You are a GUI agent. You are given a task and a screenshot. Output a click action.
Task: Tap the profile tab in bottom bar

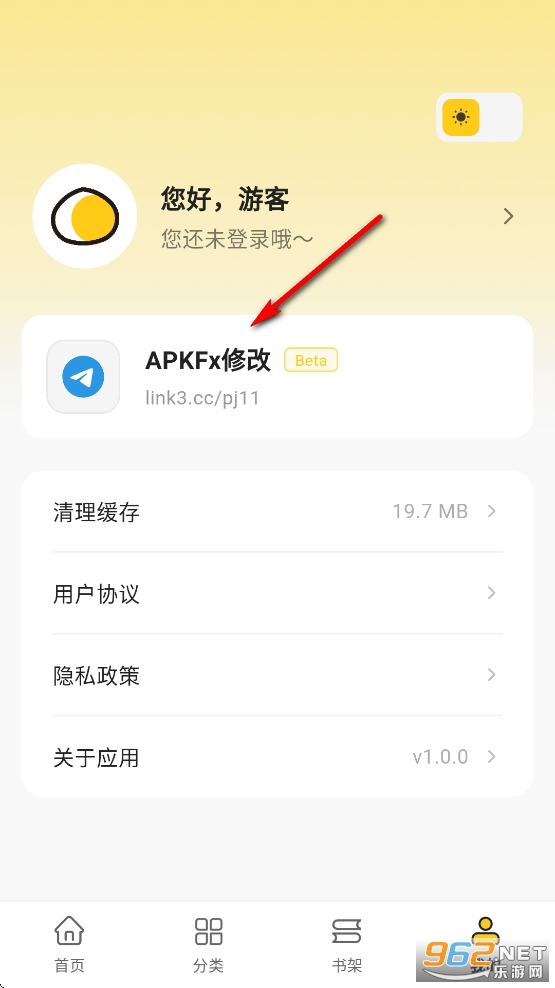click(485, 945)
